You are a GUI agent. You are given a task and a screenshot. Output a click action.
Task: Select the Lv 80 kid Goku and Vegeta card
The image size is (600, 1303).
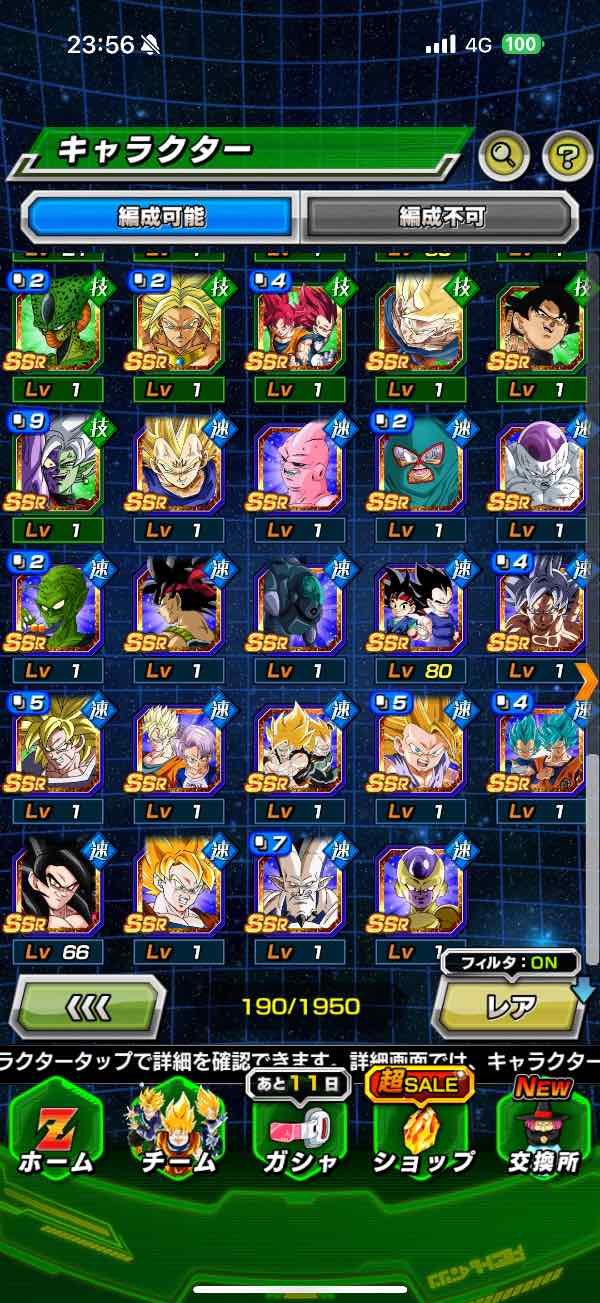pos(421,609)
